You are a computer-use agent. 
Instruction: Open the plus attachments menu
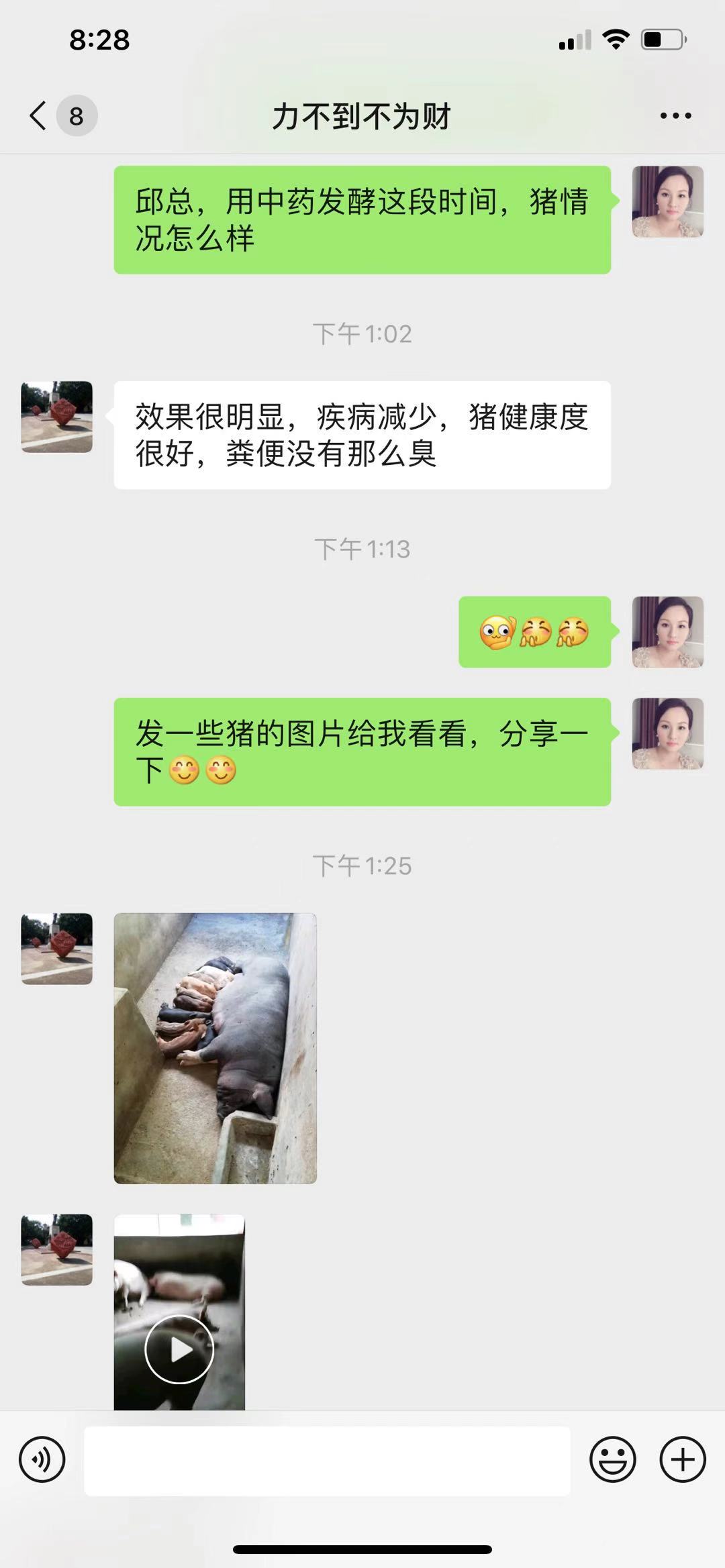[x=682, y=1459]
